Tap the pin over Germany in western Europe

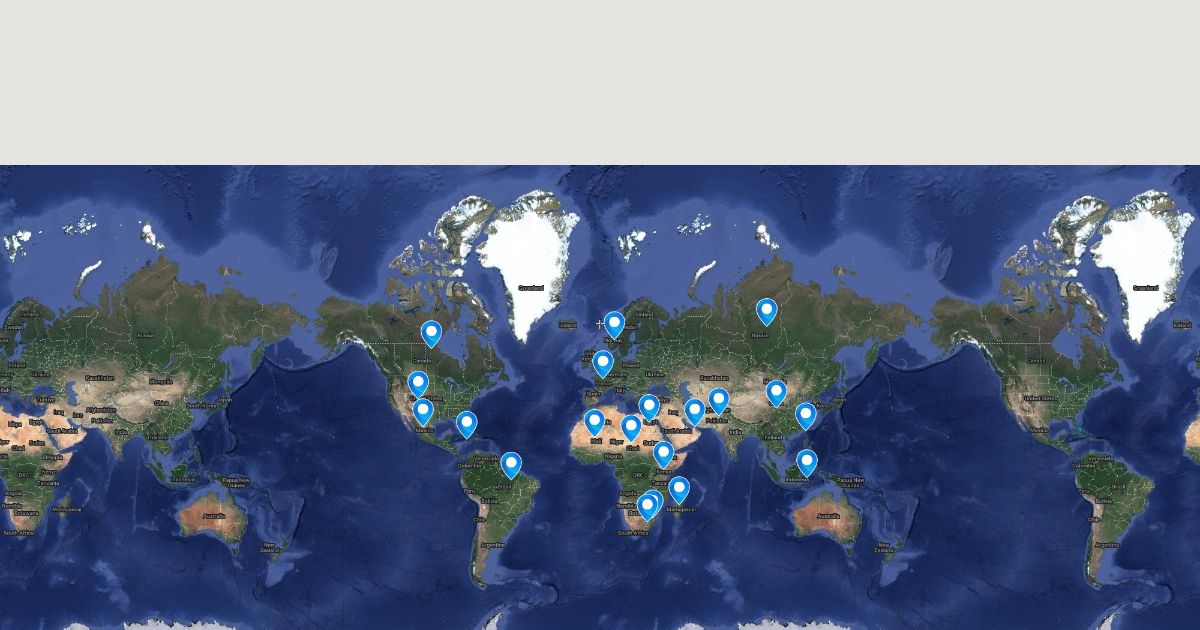coord(603,363)
